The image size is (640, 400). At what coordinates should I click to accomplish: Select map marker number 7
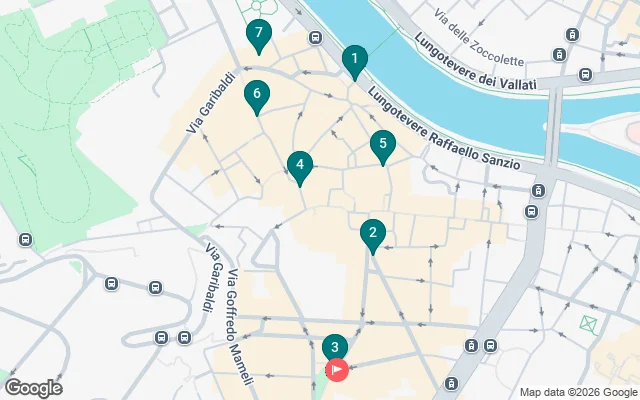tap(259, 35)
